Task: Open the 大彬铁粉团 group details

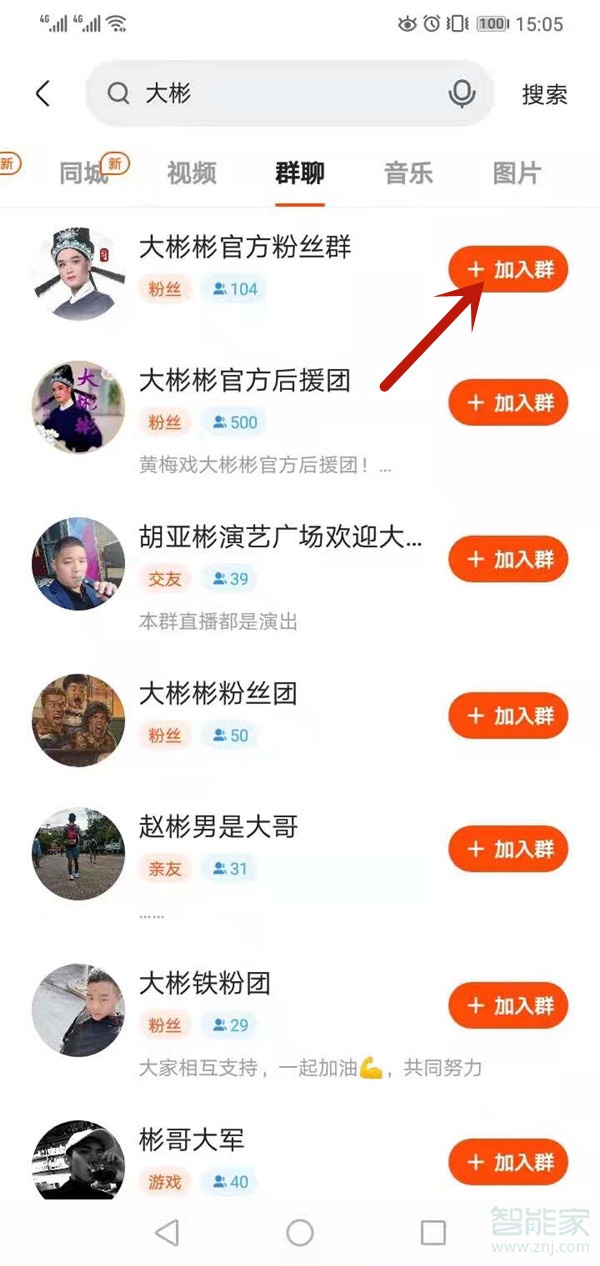Action: (205, 983)
